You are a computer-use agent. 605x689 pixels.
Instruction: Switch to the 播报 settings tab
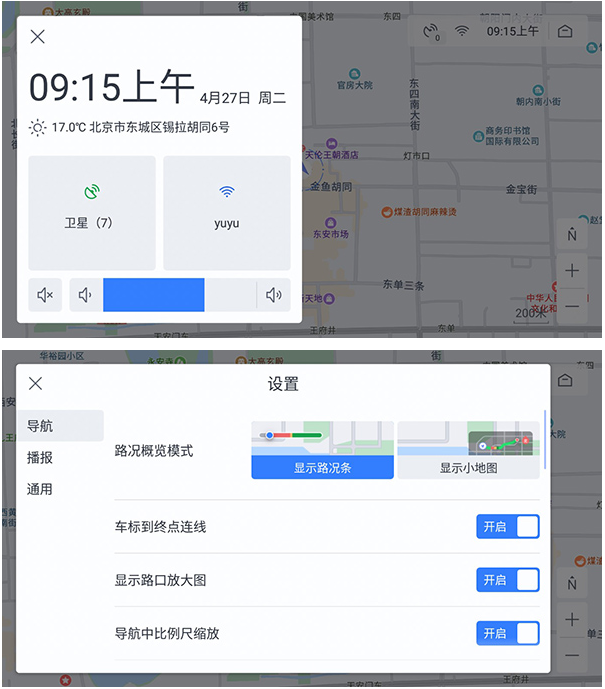[41, 458]
